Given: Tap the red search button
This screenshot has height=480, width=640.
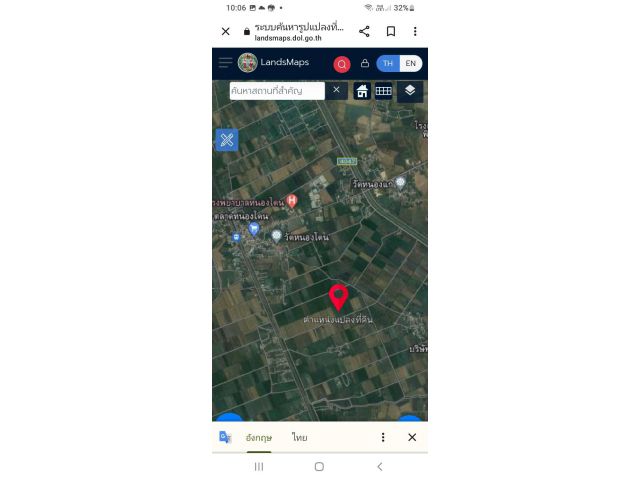Looking at the screenshot, I should pos(342,64).
